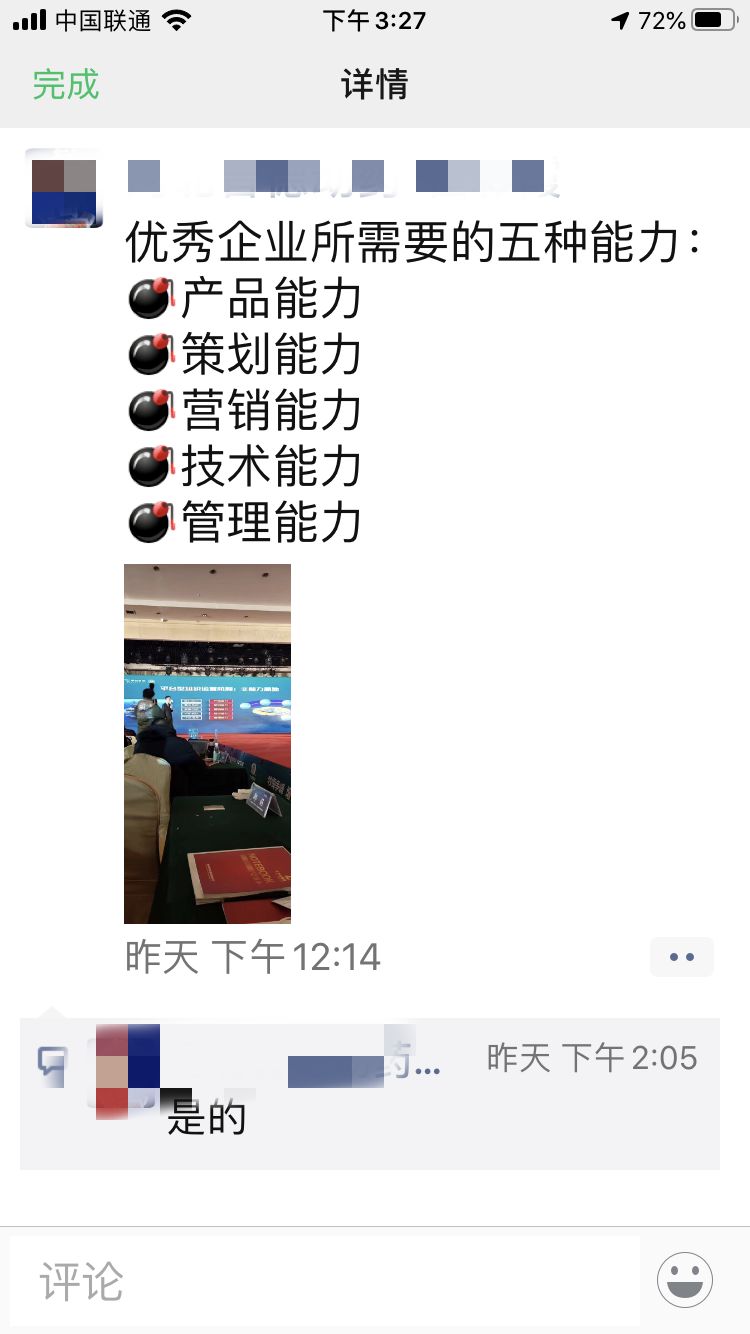Viewport: 750px width, 1334px height.
Task: Tap the bomb emoji next to 产品能力
Action: [x=148, y=298]
